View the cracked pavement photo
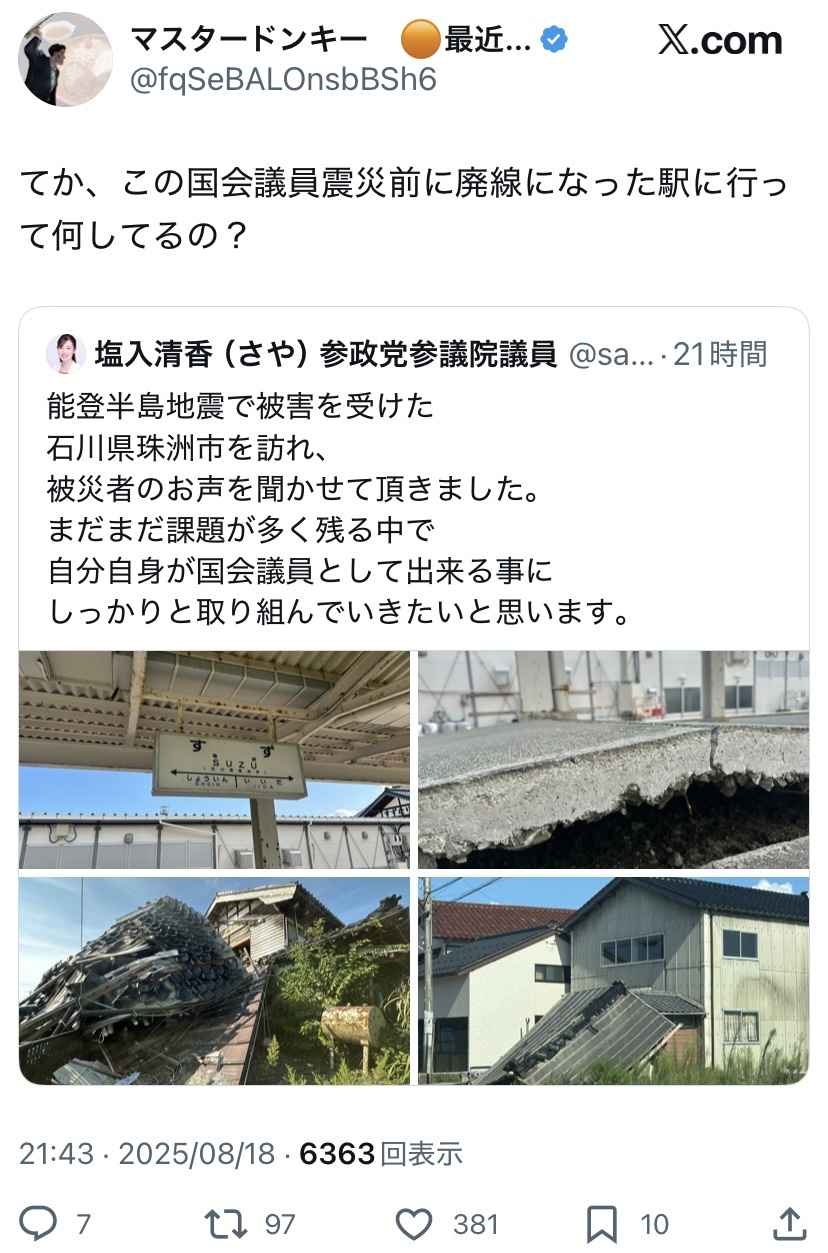This screenshot has height=1253, width=828. point(612,760)
